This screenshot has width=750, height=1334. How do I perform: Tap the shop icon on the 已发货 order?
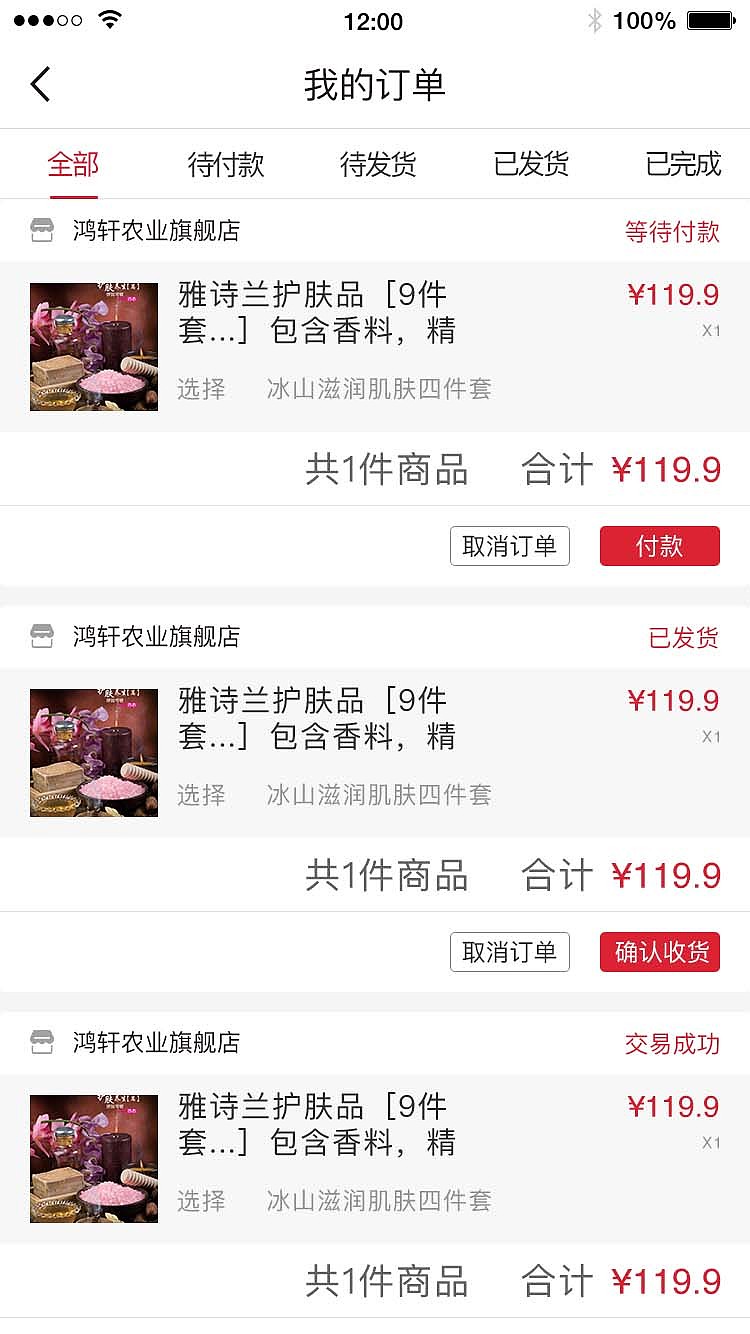(41, 637)
